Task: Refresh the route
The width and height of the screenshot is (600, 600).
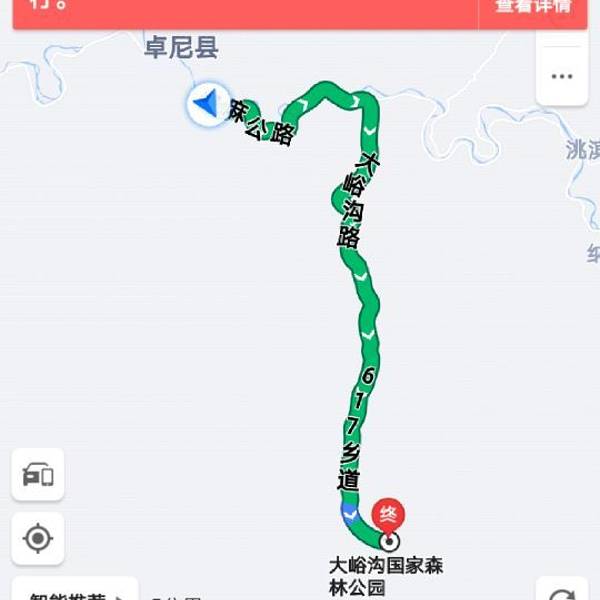Action: click(x=562, y=592)
